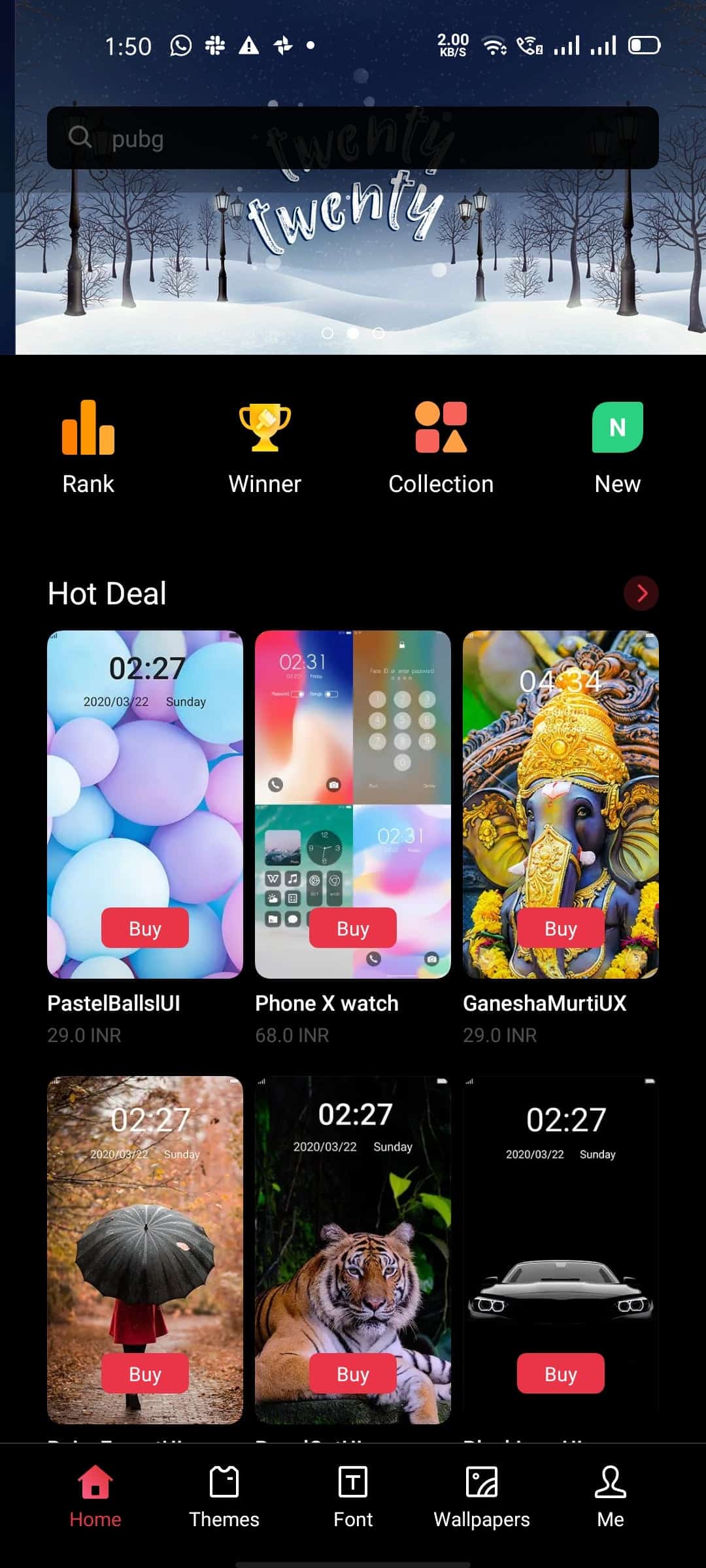This screenshot has width=706, height=1568.
Task: Open the Collection category
Action: coord(441,448)
